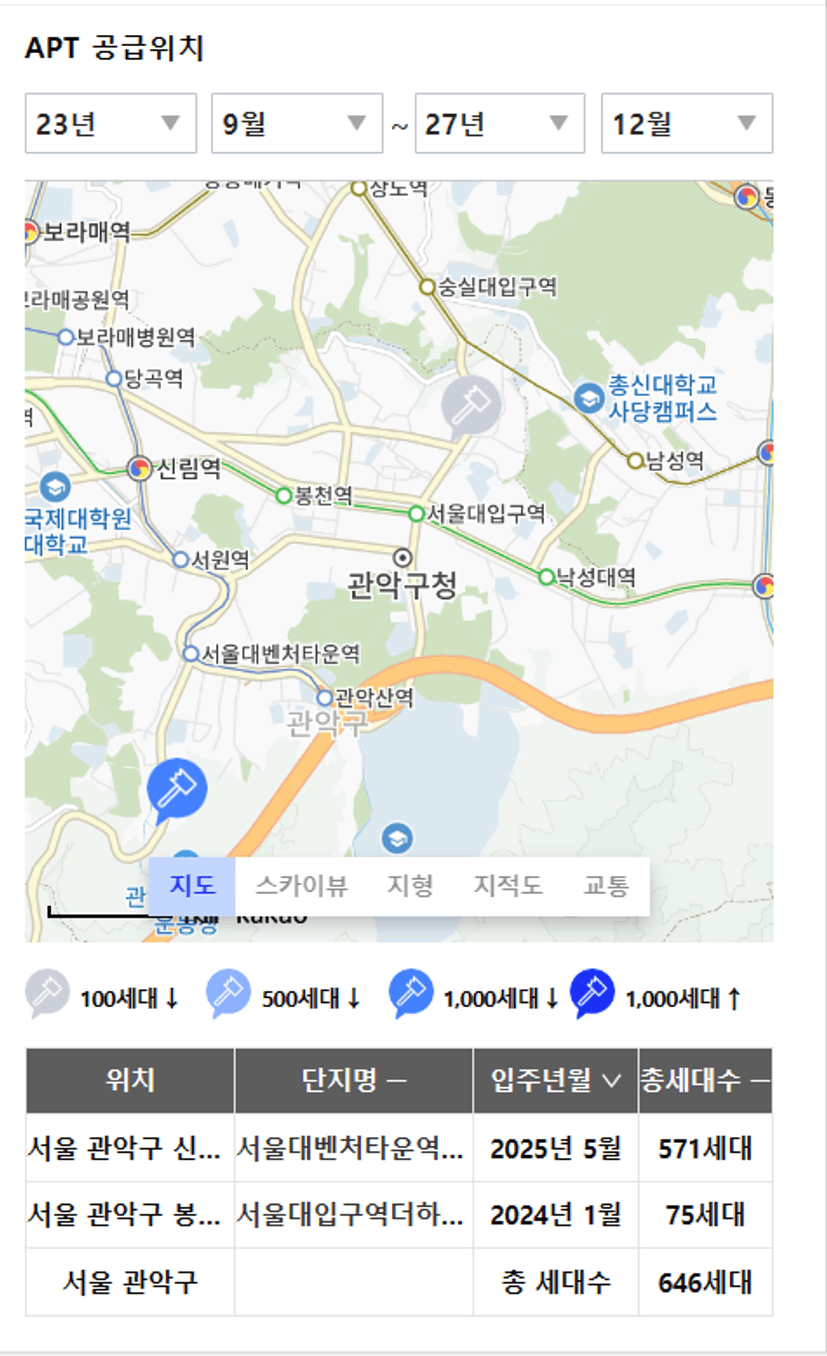Viewport: 827px width, 1356px height.
Task: Sort the table by 총세대수 column
Action: point(705,1080)
